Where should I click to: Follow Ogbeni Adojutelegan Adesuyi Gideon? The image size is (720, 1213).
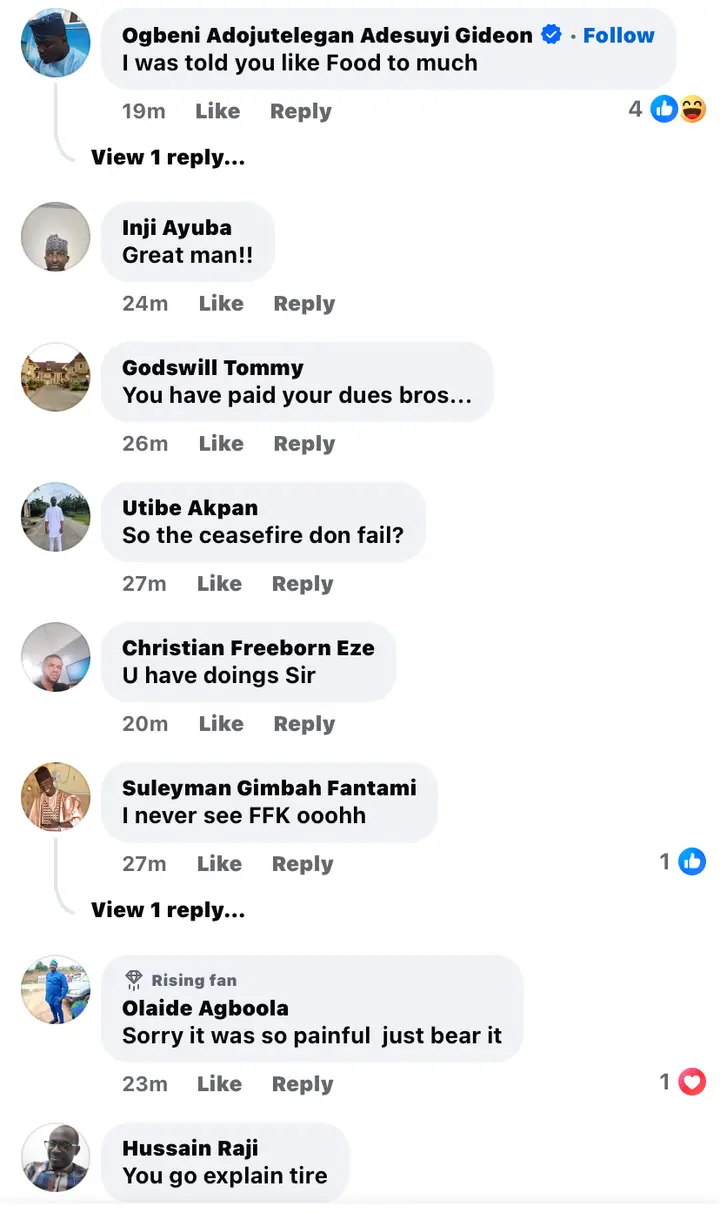618,35
